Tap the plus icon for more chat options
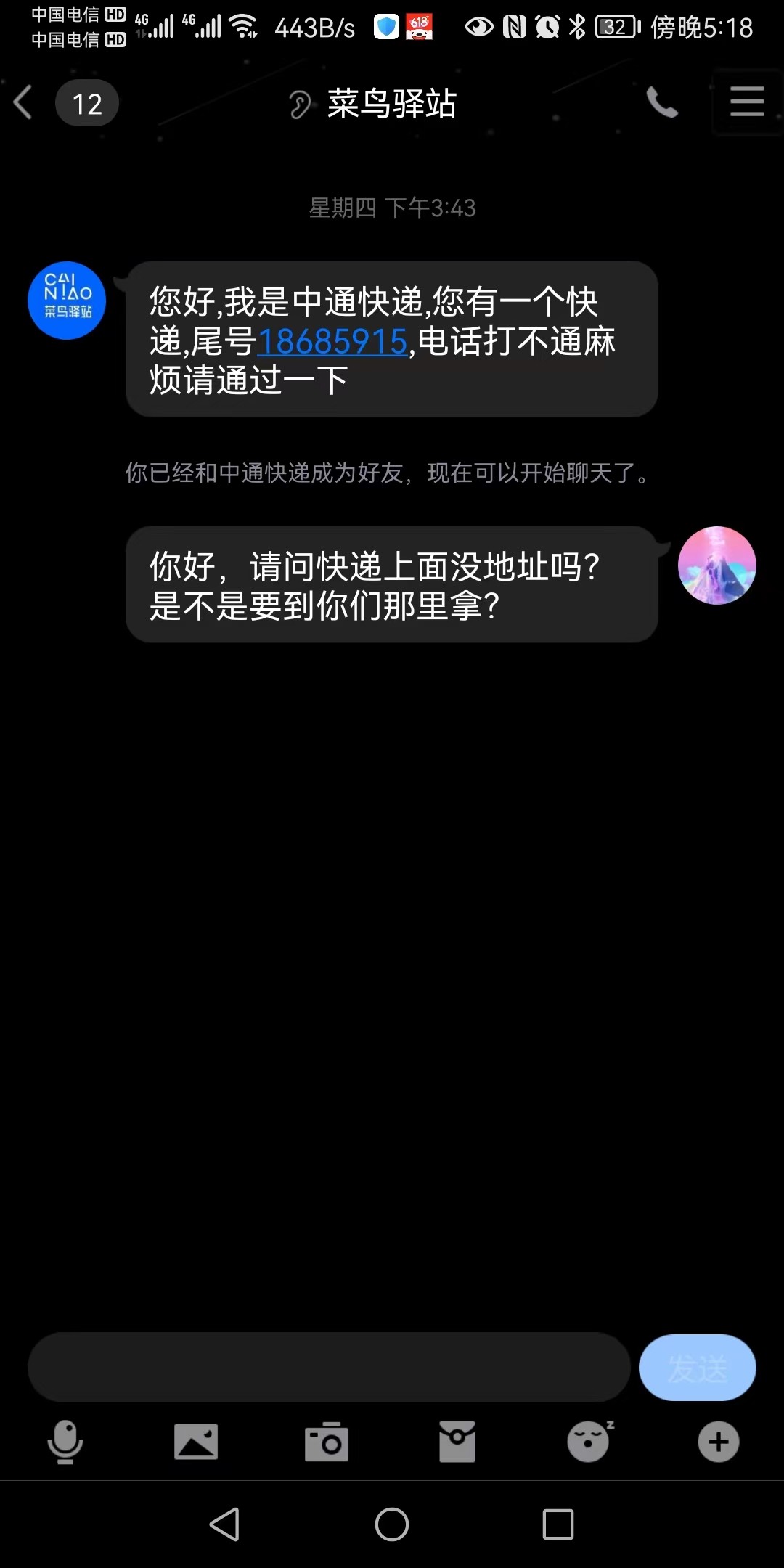 tap(718, 1442)
